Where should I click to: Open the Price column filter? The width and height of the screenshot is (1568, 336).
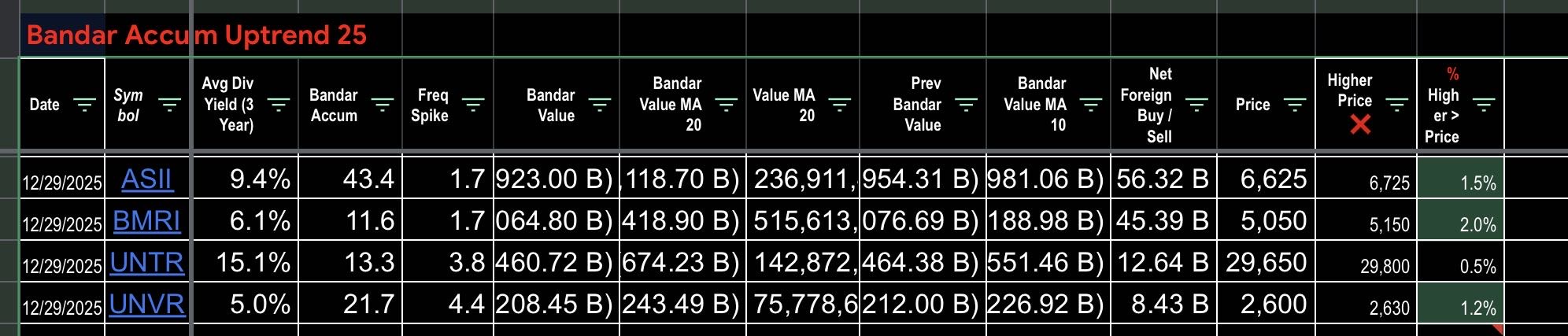(1295, 105)
